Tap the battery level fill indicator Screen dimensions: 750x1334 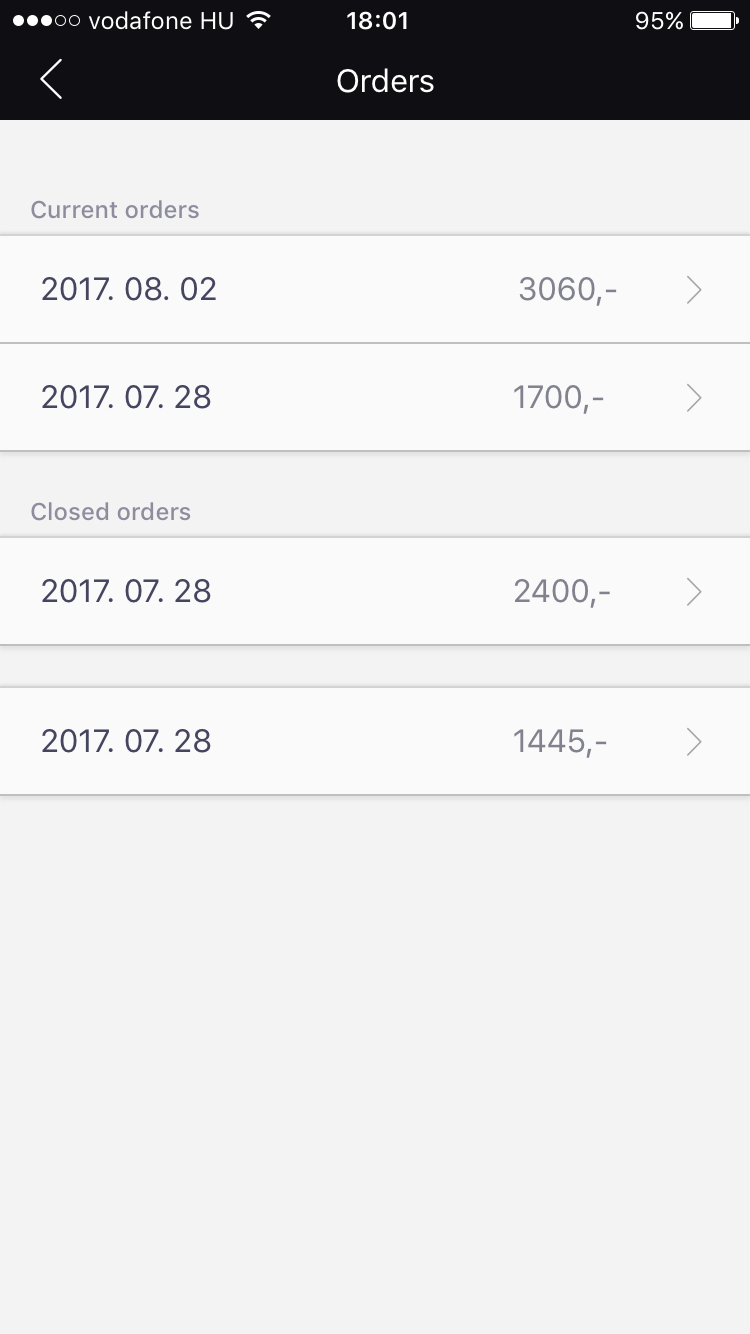712,19
